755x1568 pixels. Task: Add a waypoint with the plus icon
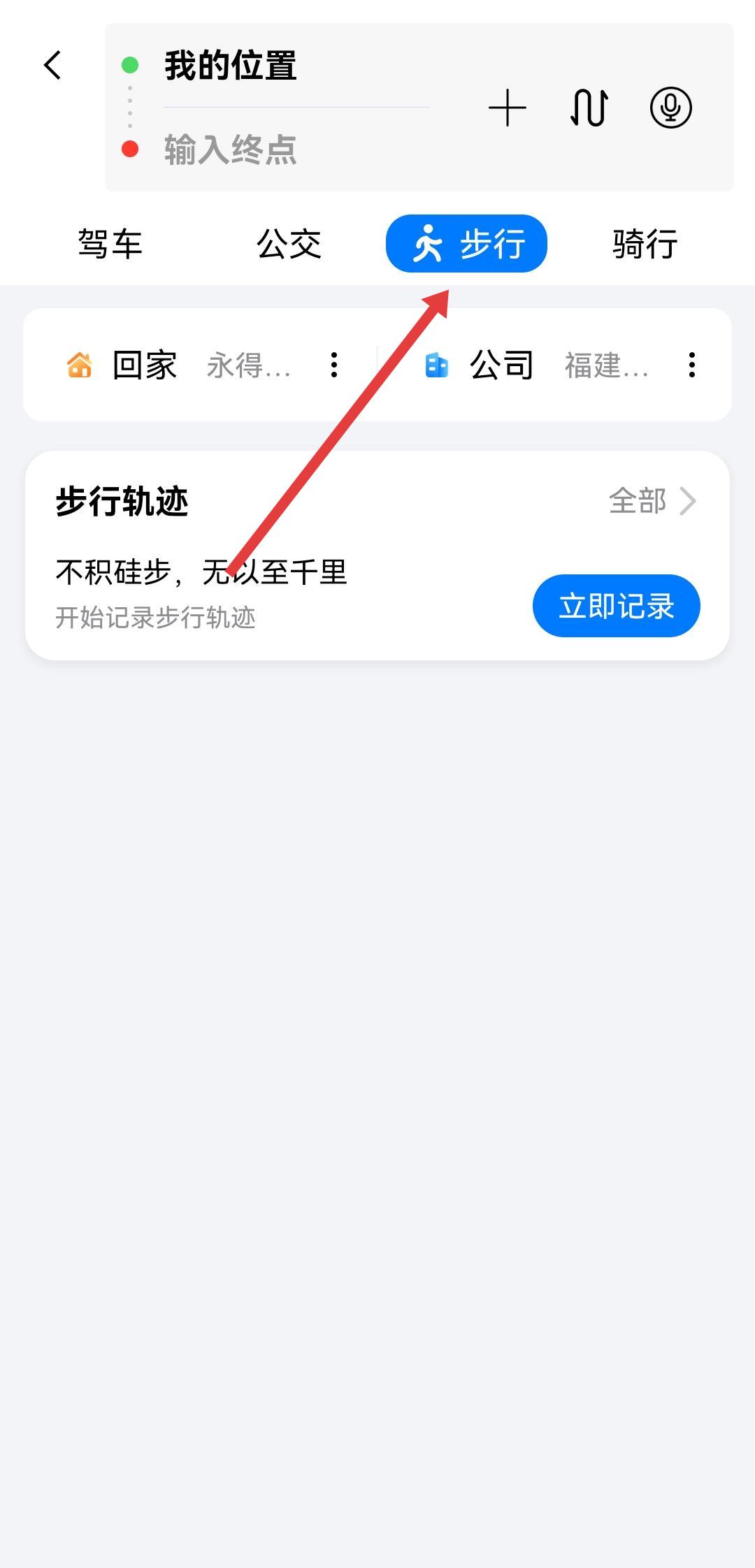(507, 108)
